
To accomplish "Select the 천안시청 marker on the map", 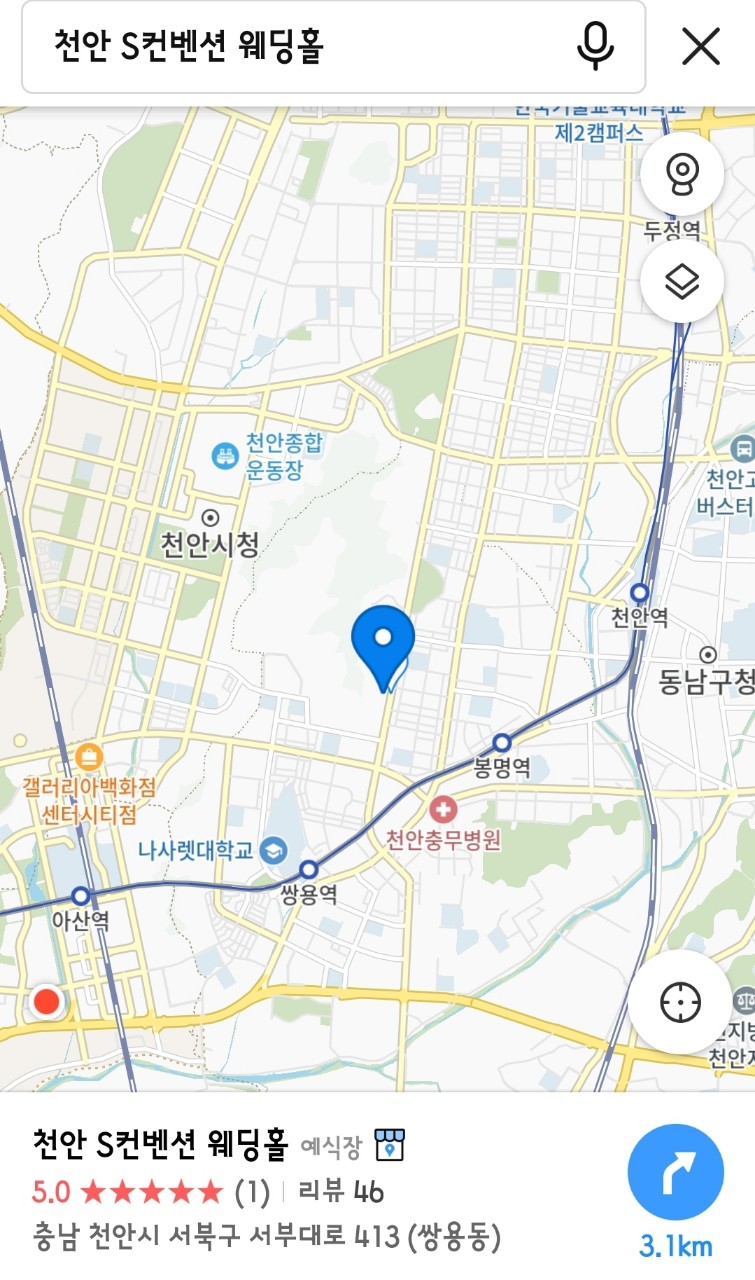I will 210,518.
